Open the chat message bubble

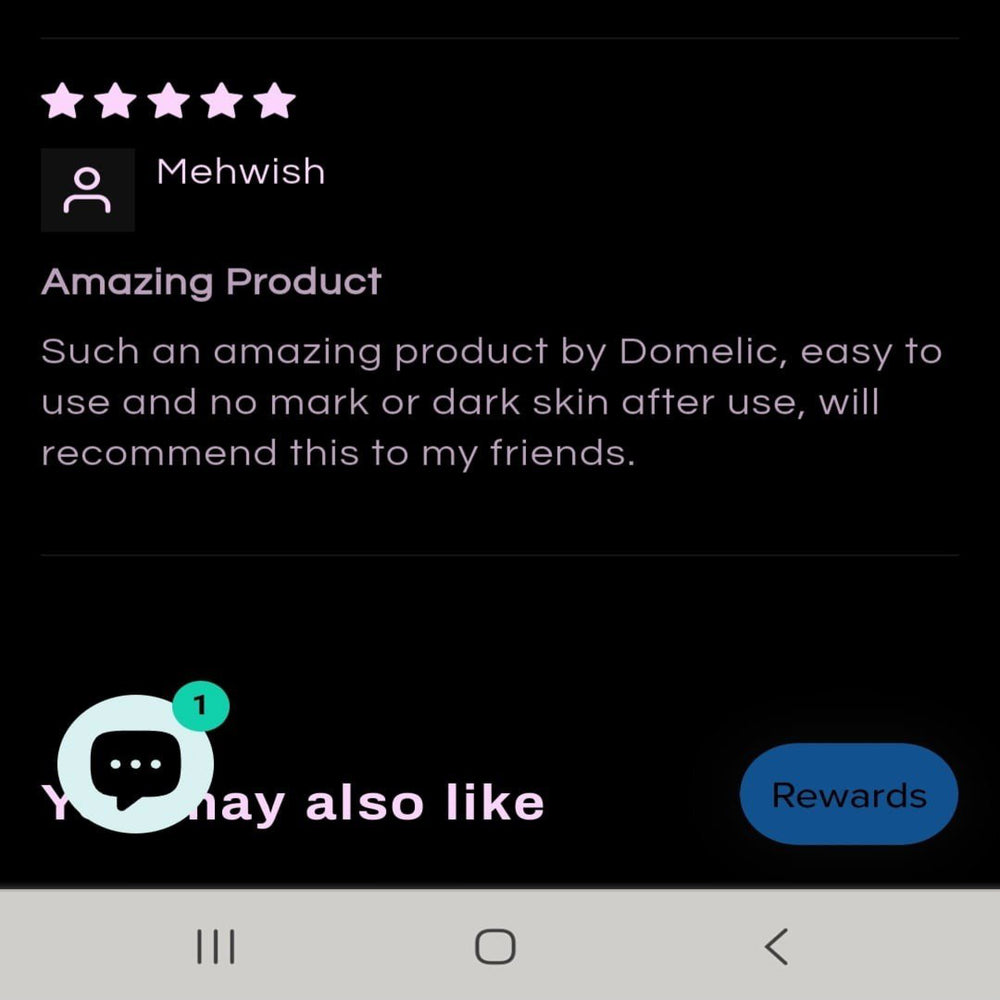(x=135, y=765)
